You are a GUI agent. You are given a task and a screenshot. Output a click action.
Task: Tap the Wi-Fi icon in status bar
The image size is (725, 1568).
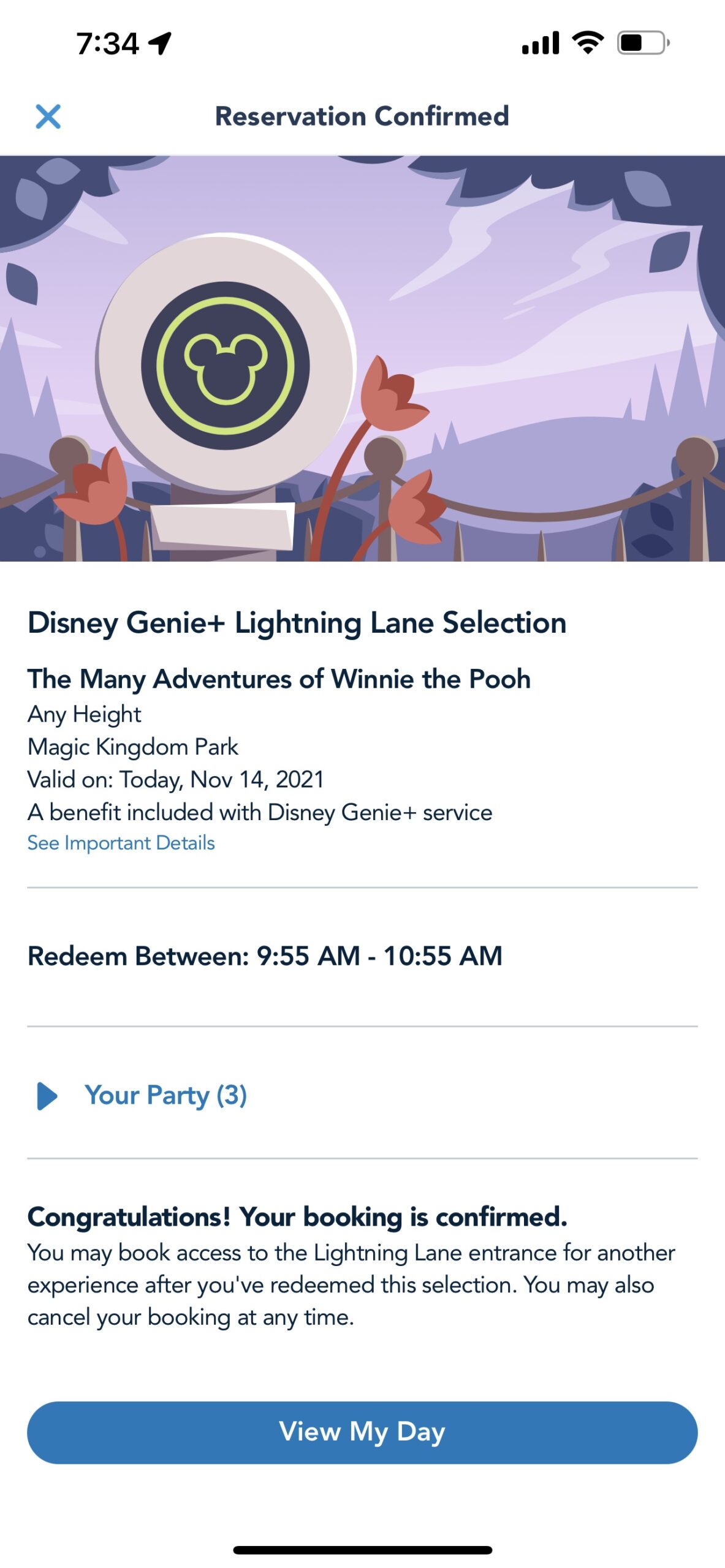tap(587, 43)
